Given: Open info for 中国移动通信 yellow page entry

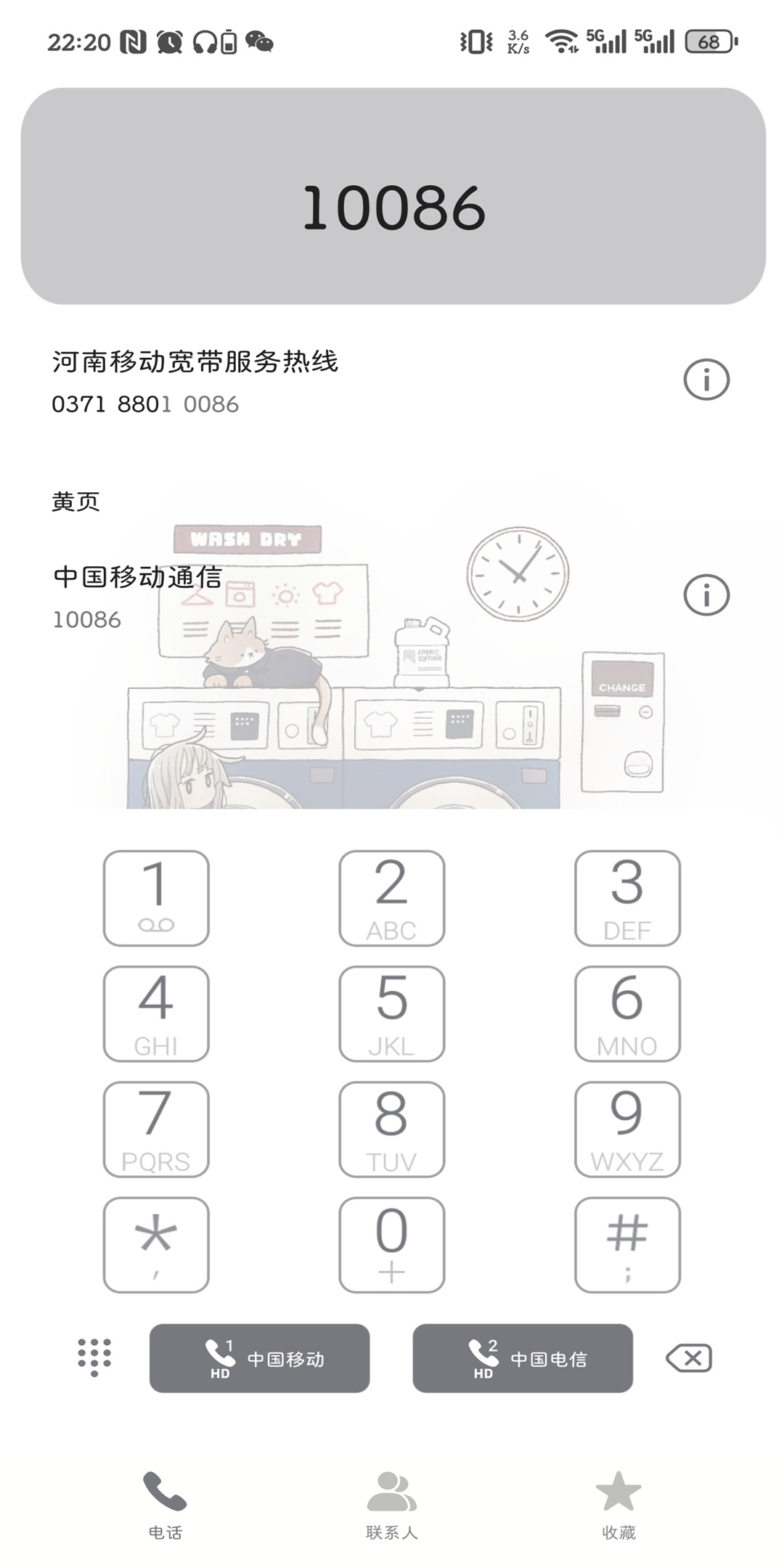Looking at the screenshot, I should point(706,595).
